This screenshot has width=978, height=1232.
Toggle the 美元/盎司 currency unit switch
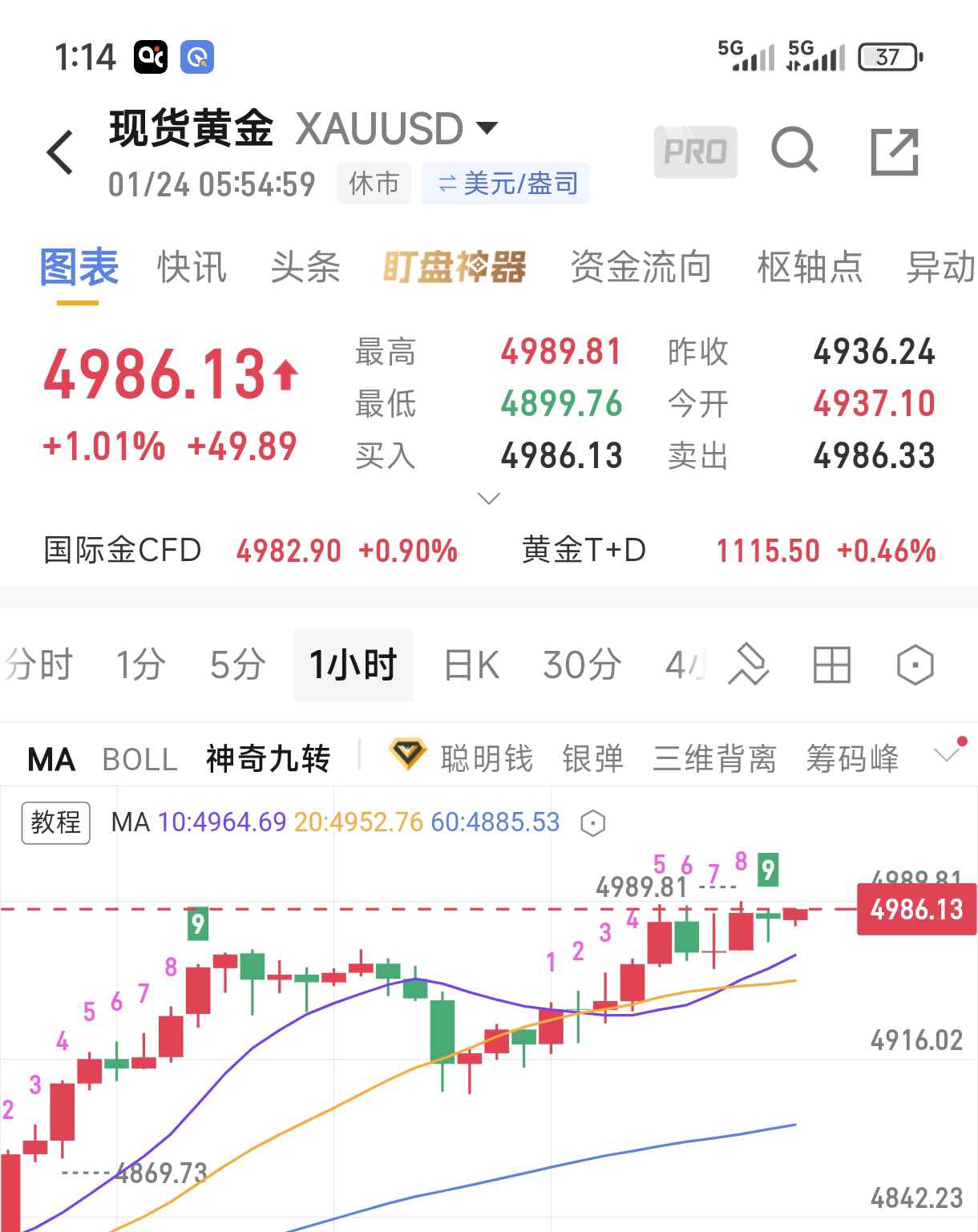coord(505,183)
